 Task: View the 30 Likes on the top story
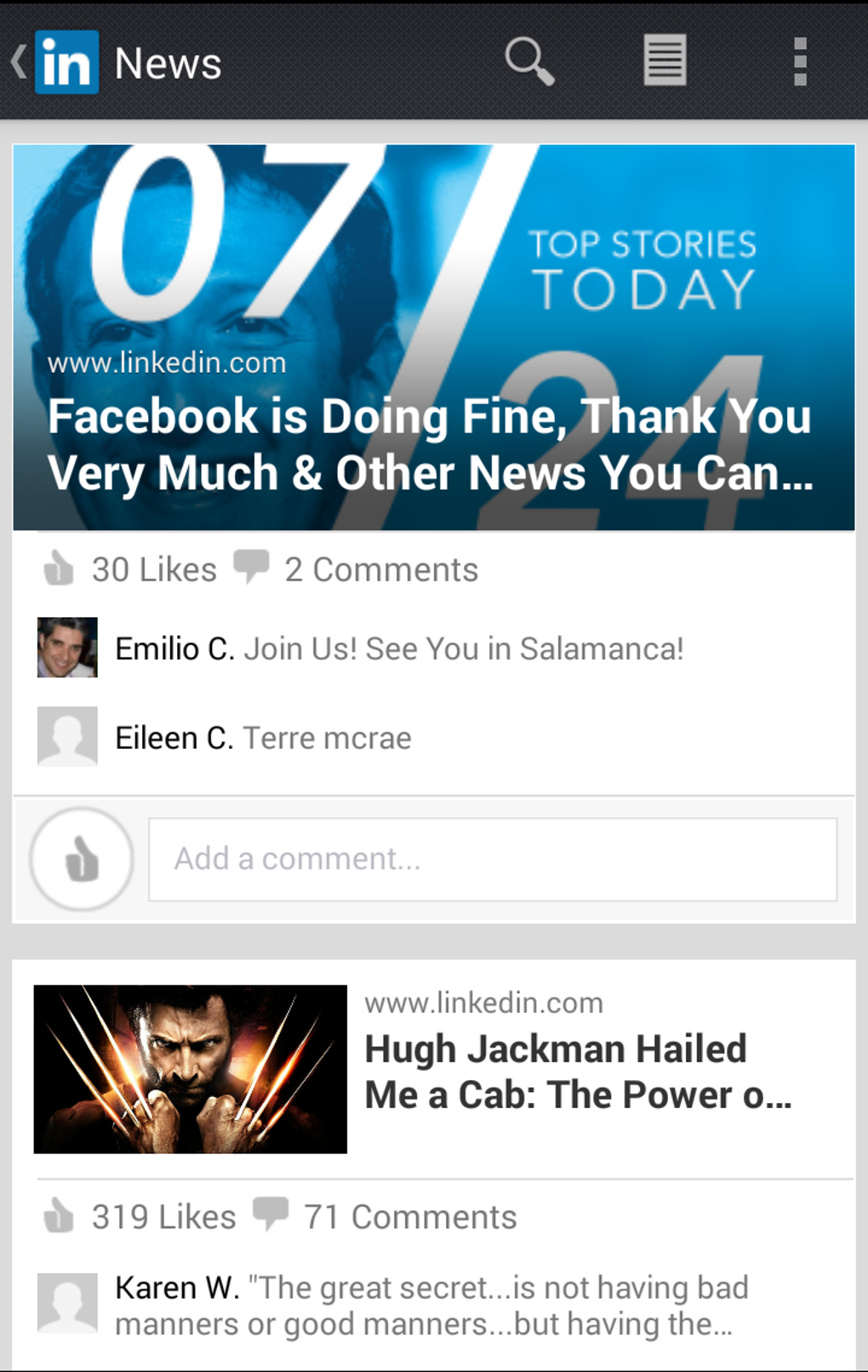(x=132, y=569)
